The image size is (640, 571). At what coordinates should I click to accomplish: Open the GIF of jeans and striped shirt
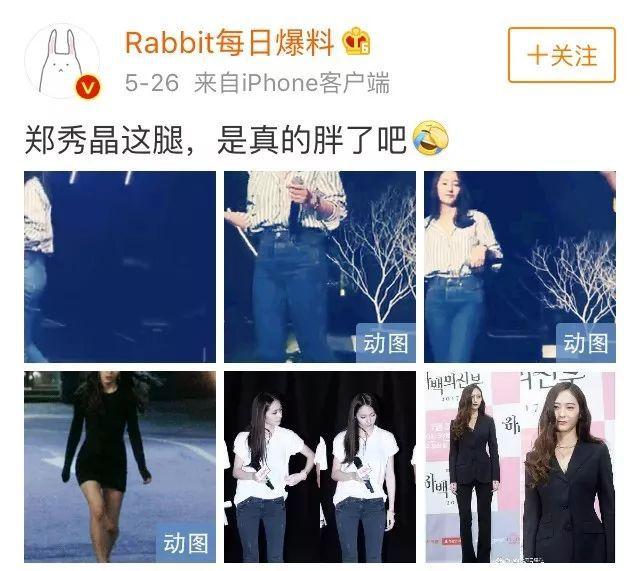tap(319, 266)
